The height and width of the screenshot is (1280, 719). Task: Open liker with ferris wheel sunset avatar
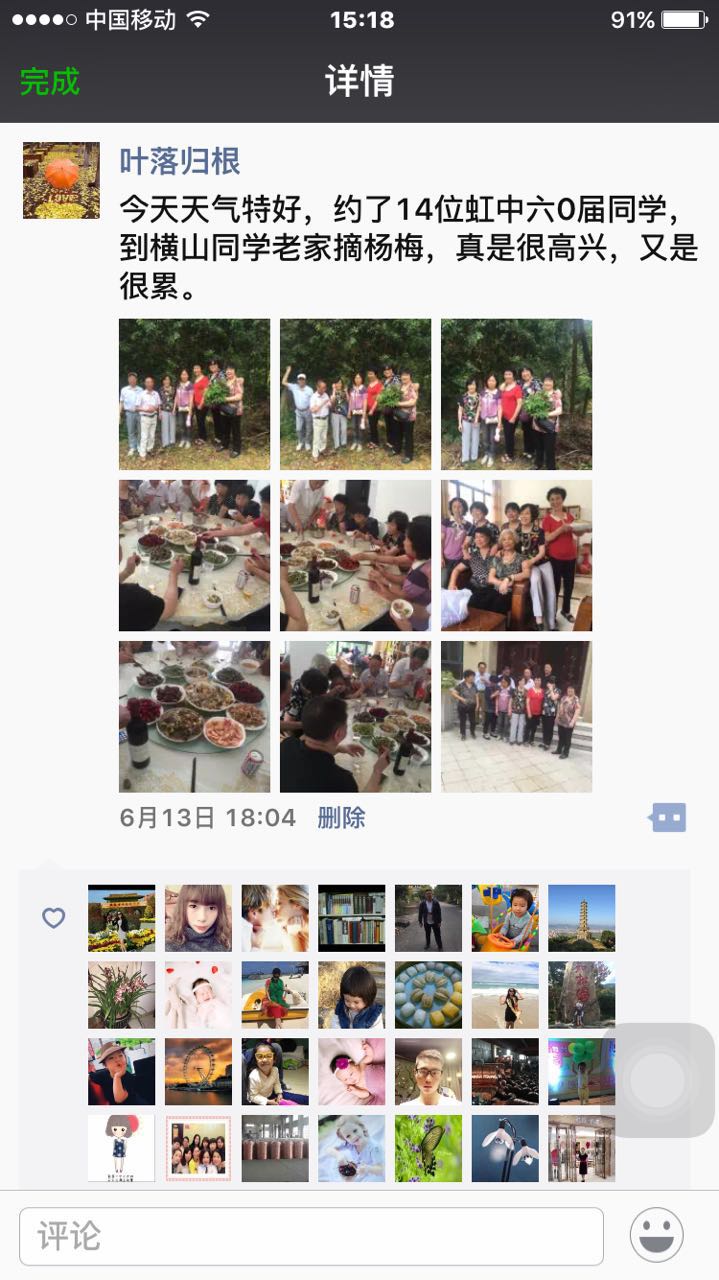(x=198, y=1071)
